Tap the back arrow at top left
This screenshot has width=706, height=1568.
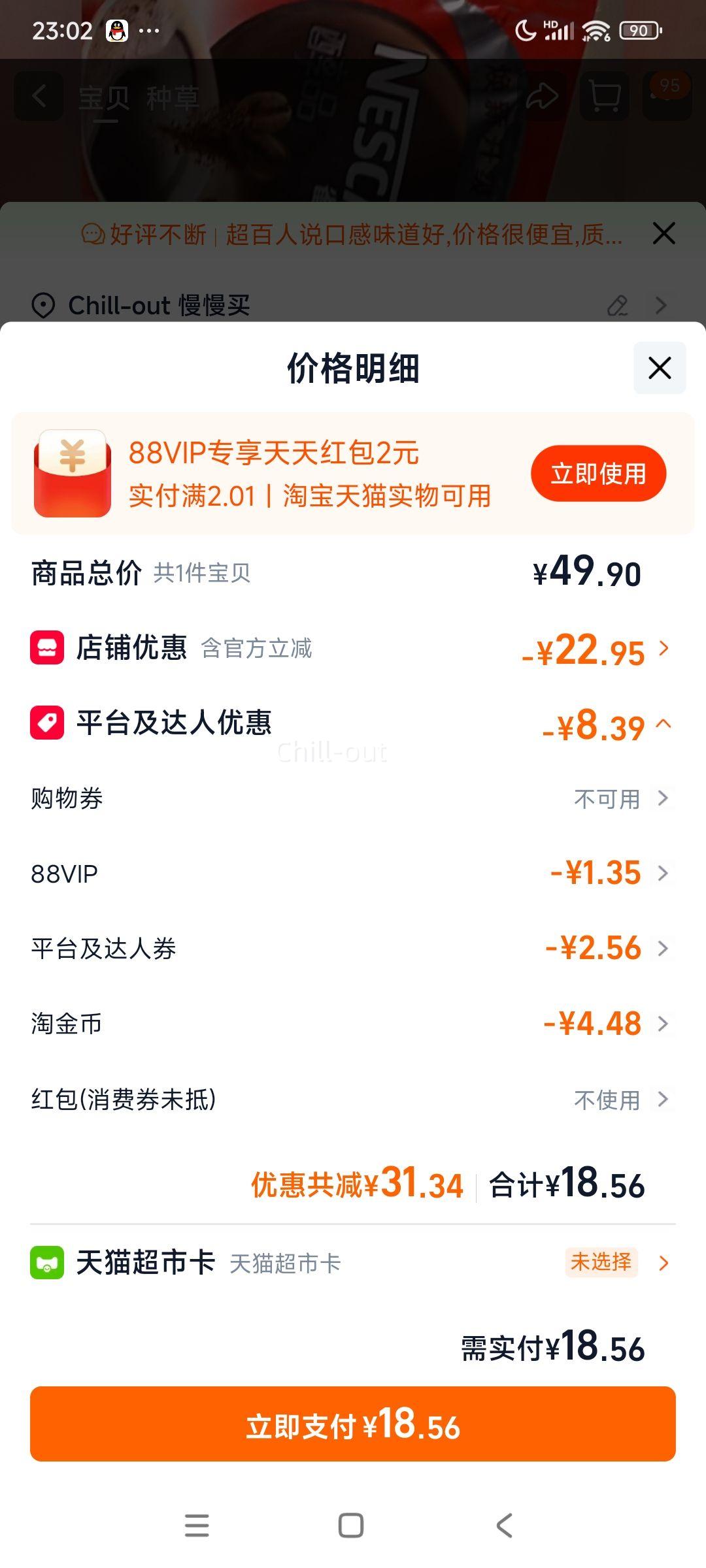39,97
